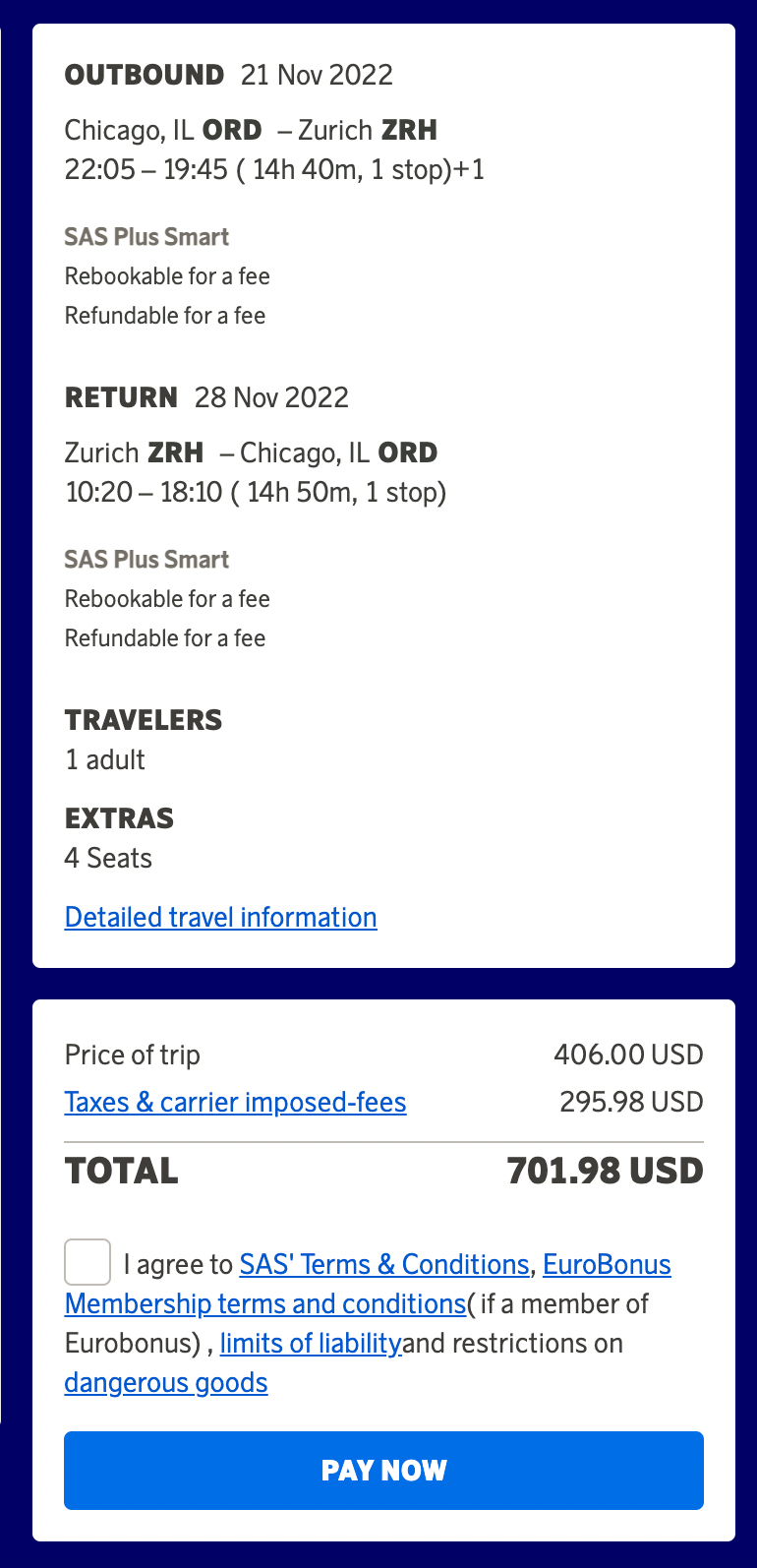Tap the Pay Now button
Screen dimensions: 757x1568
383,1470
